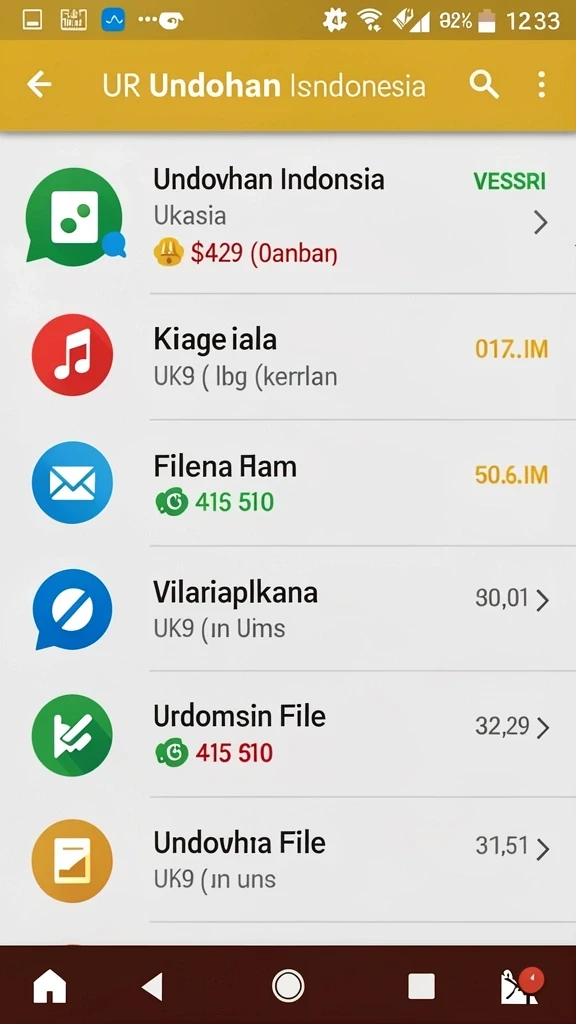This screenshot has height=1024, width=576.
Task: Open the Urdomsin File row
Action: click(x=288, y=734)
